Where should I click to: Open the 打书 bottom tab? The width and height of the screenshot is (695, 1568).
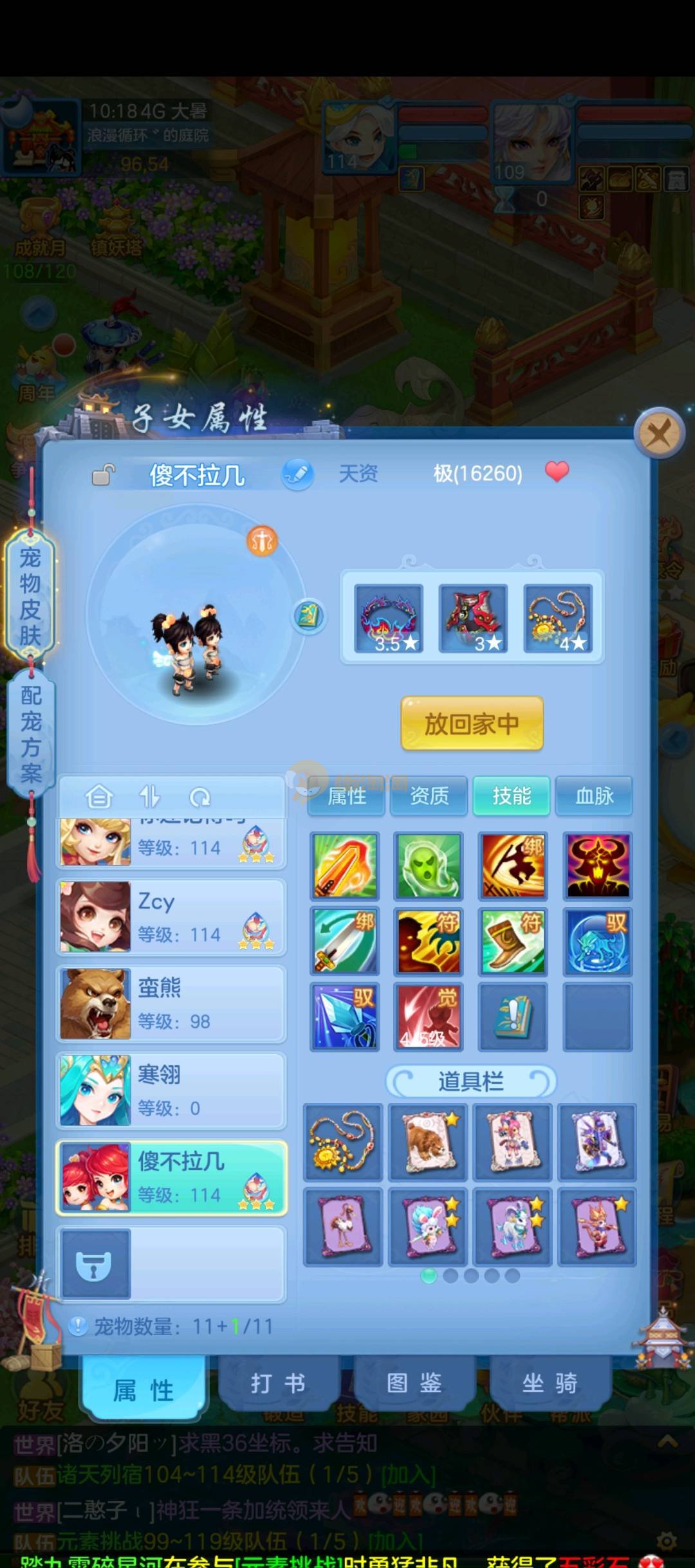pos(278,1384)
